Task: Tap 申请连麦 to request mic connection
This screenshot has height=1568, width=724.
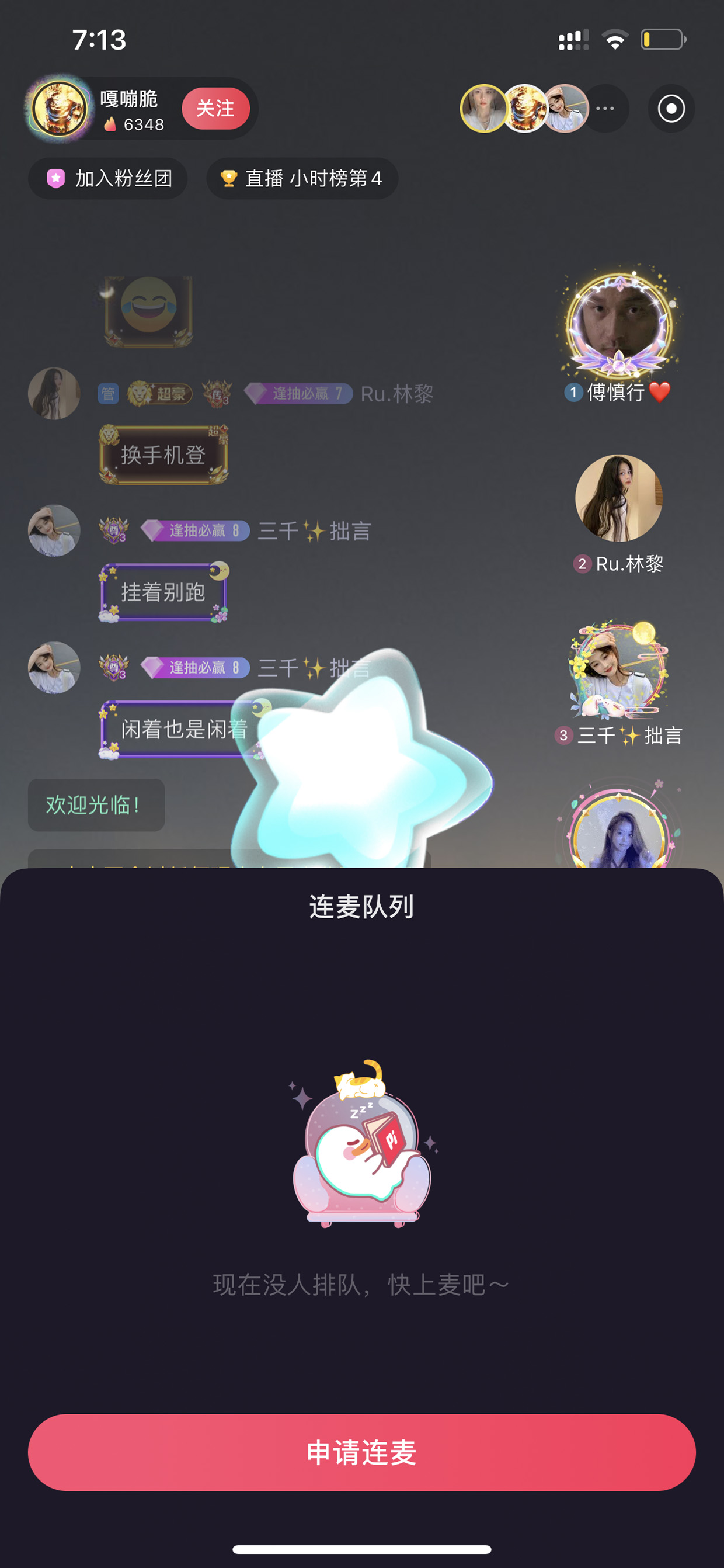Action: [x=361, y=1452]
